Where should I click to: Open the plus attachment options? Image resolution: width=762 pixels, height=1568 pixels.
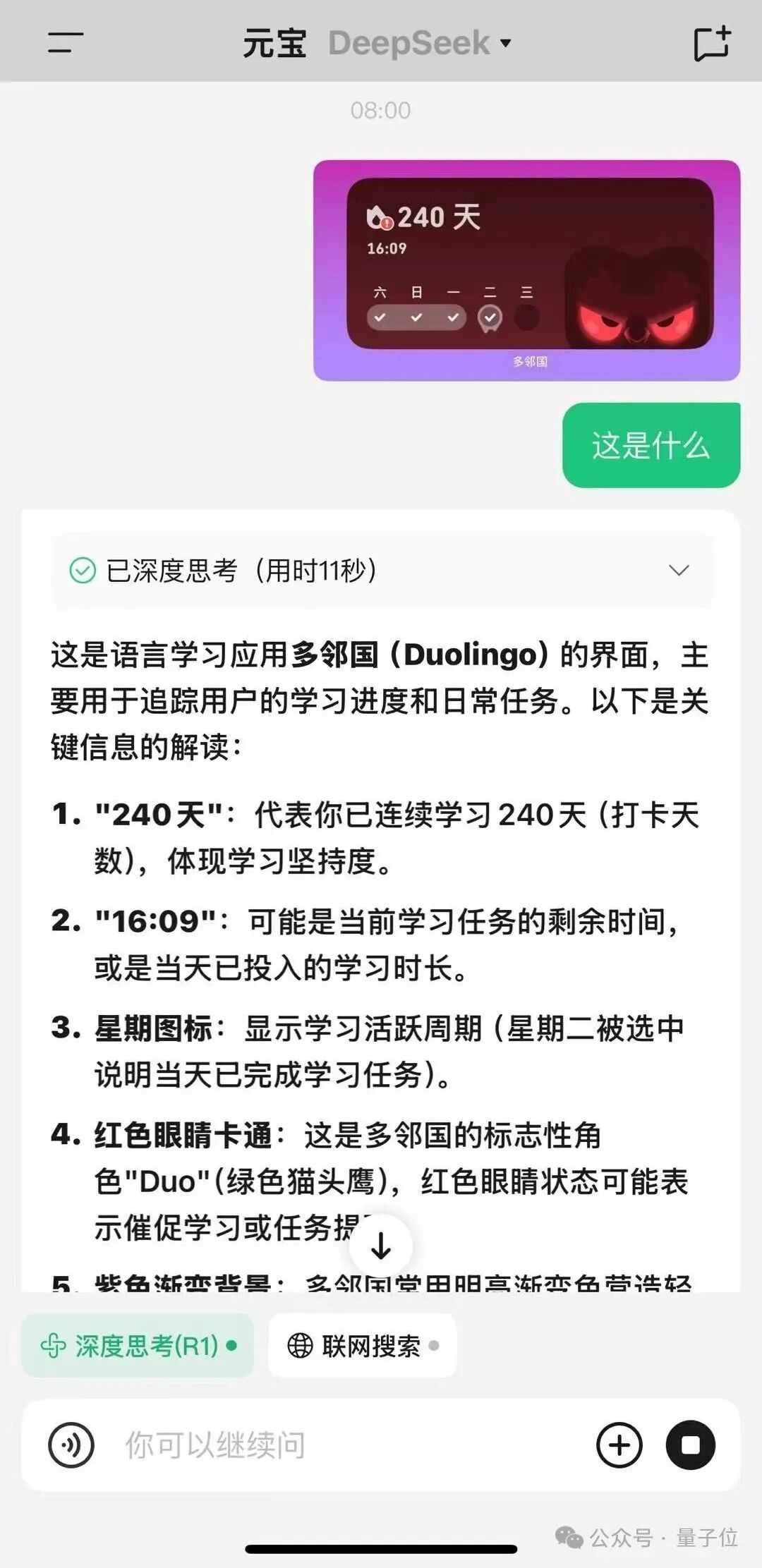pos(619,1445)
